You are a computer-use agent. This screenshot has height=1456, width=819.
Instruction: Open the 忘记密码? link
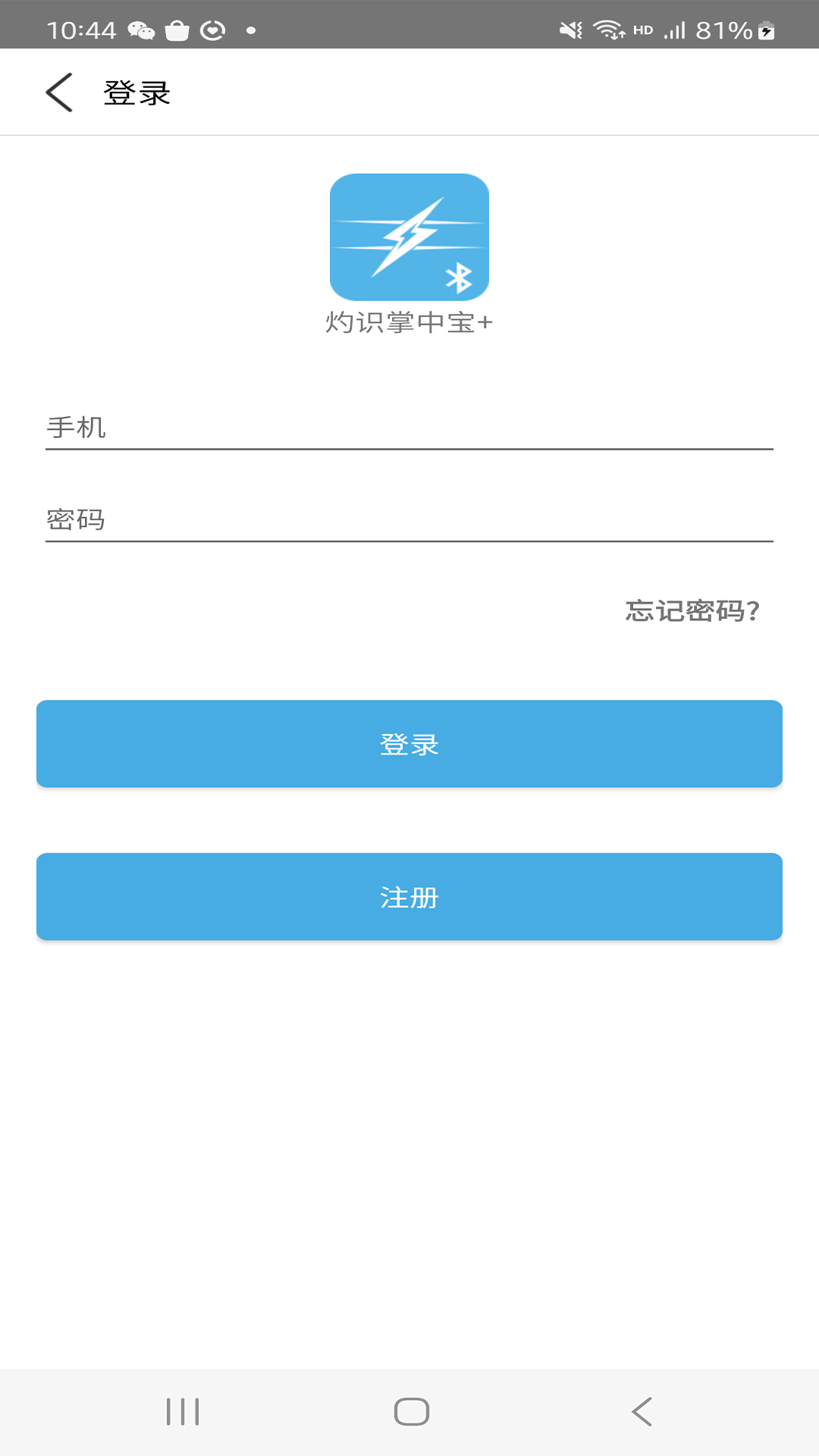coord(692,611)
